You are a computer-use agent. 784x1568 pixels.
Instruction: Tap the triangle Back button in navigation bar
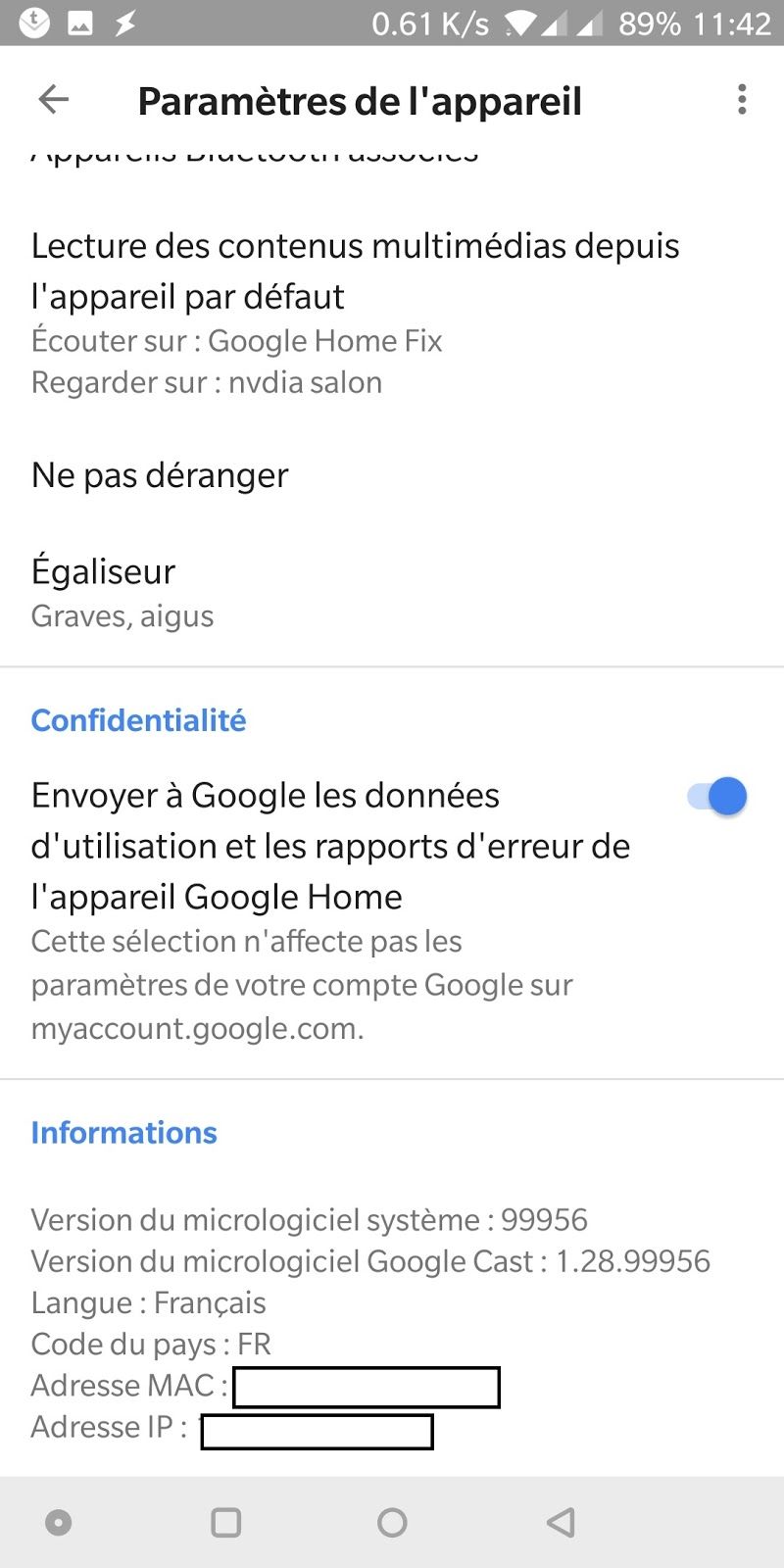coord(559,1522)
